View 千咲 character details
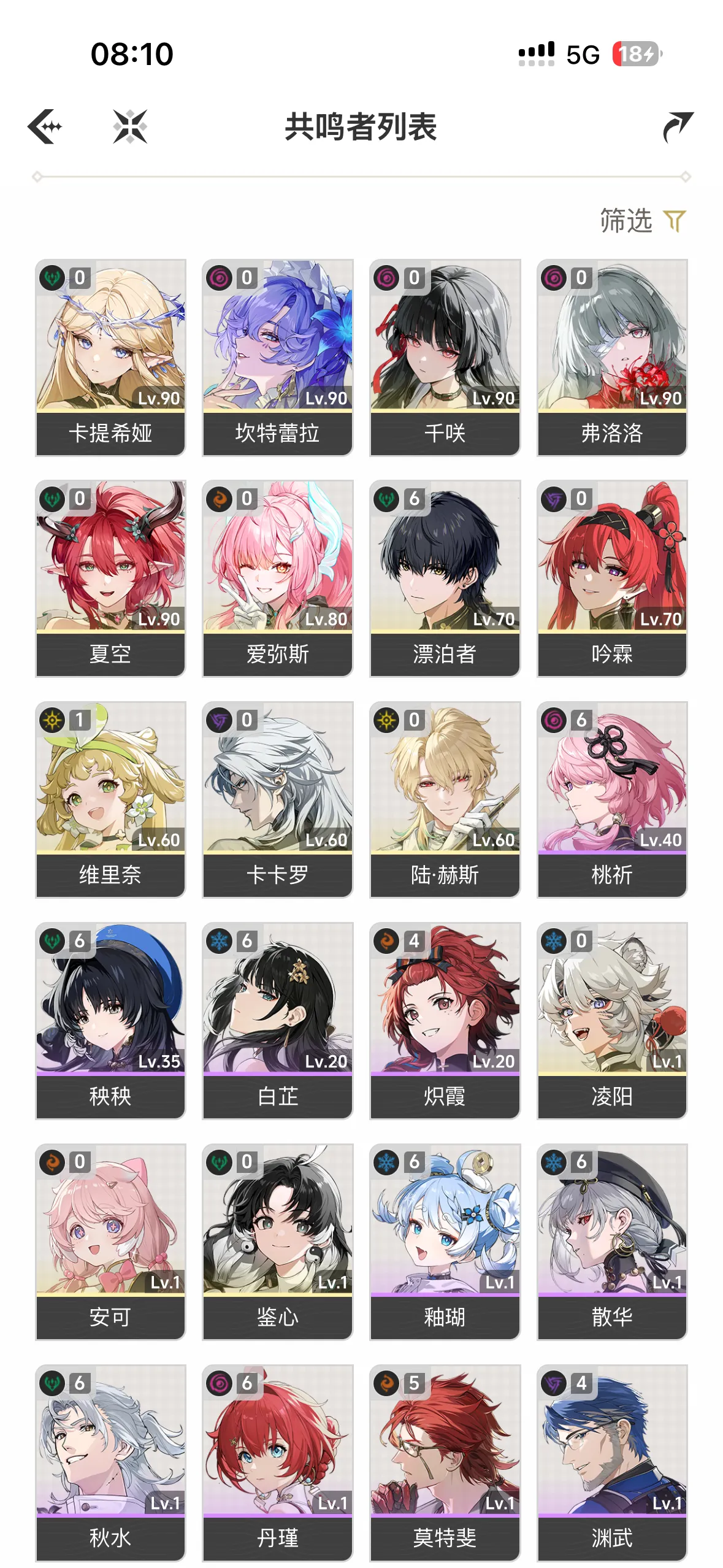This screenshot has height=1568, width=723. pos(445,357)
